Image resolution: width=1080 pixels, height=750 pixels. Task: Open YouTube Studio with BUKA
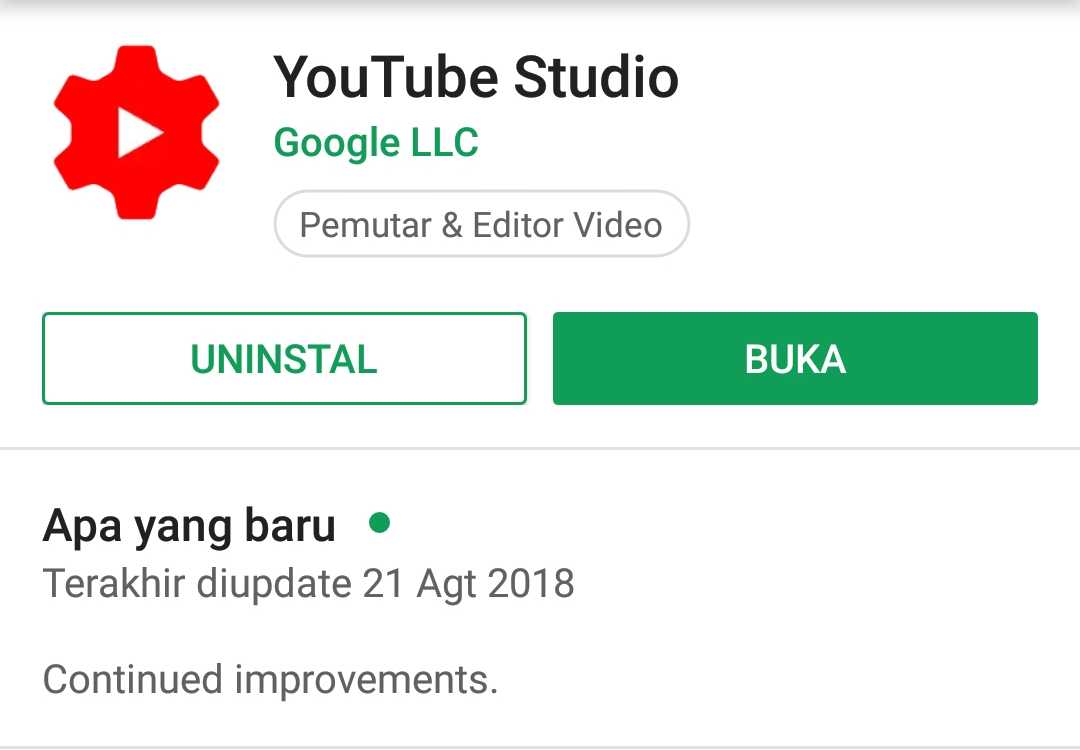(795, 359)
